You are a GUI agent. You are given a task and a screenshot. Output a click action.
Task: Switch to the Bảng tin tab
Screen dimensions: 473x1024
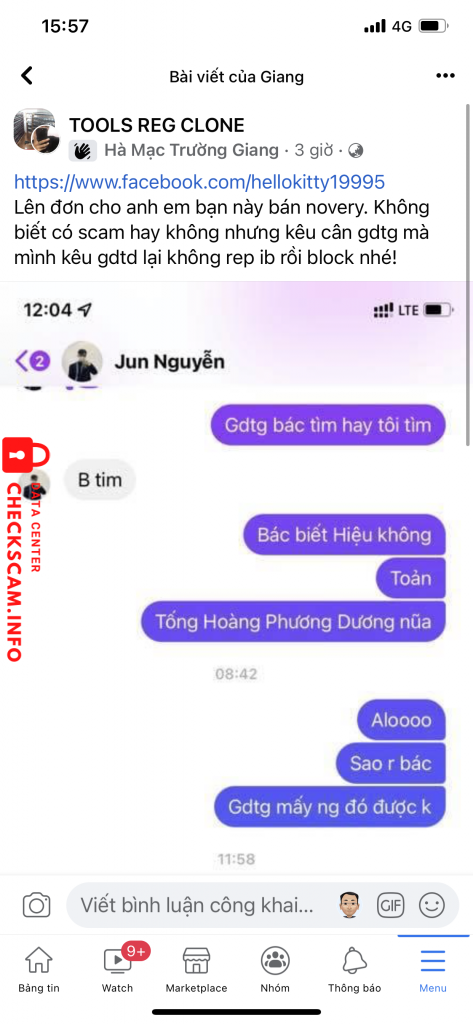click(39, 970)
